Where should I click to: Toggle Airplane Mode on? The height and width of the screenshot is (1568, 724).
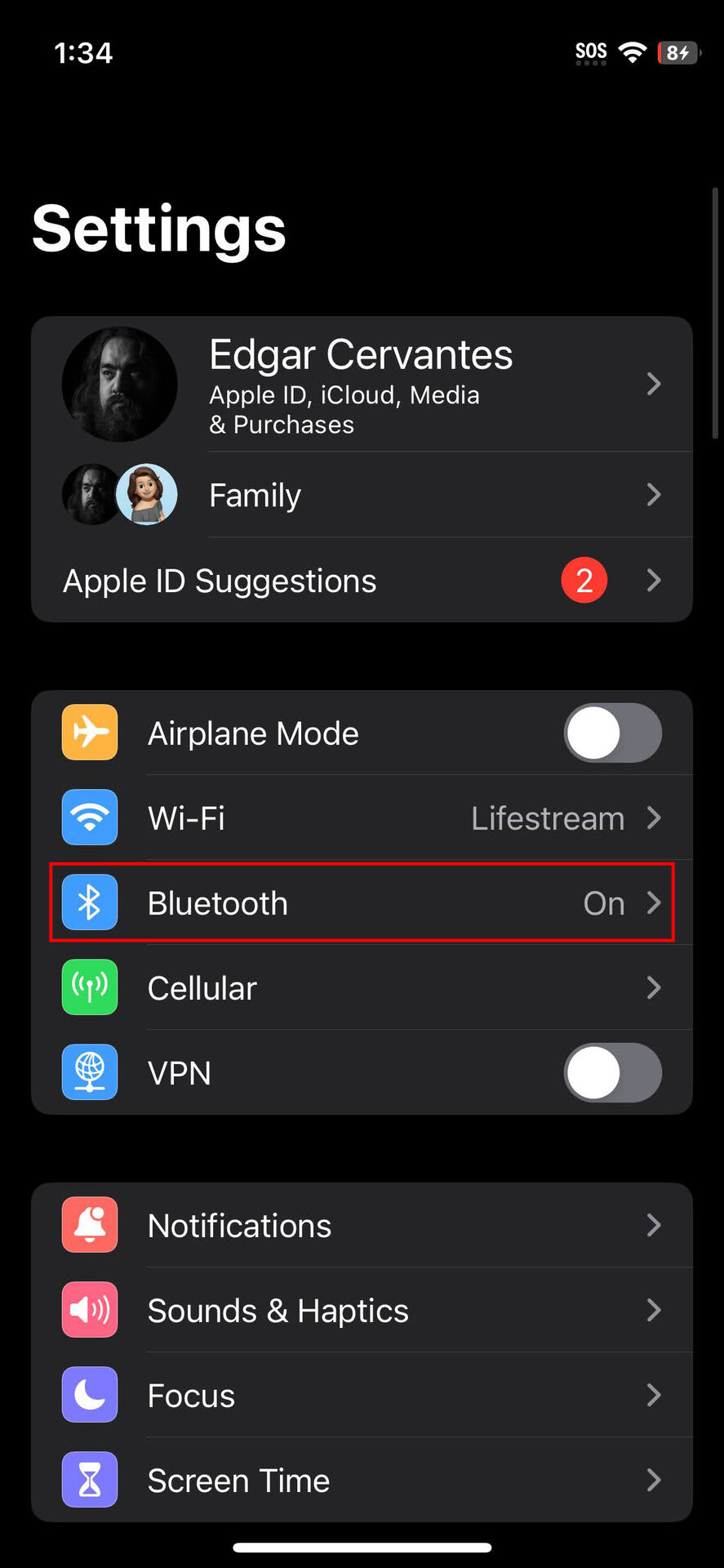click(612, 733)
